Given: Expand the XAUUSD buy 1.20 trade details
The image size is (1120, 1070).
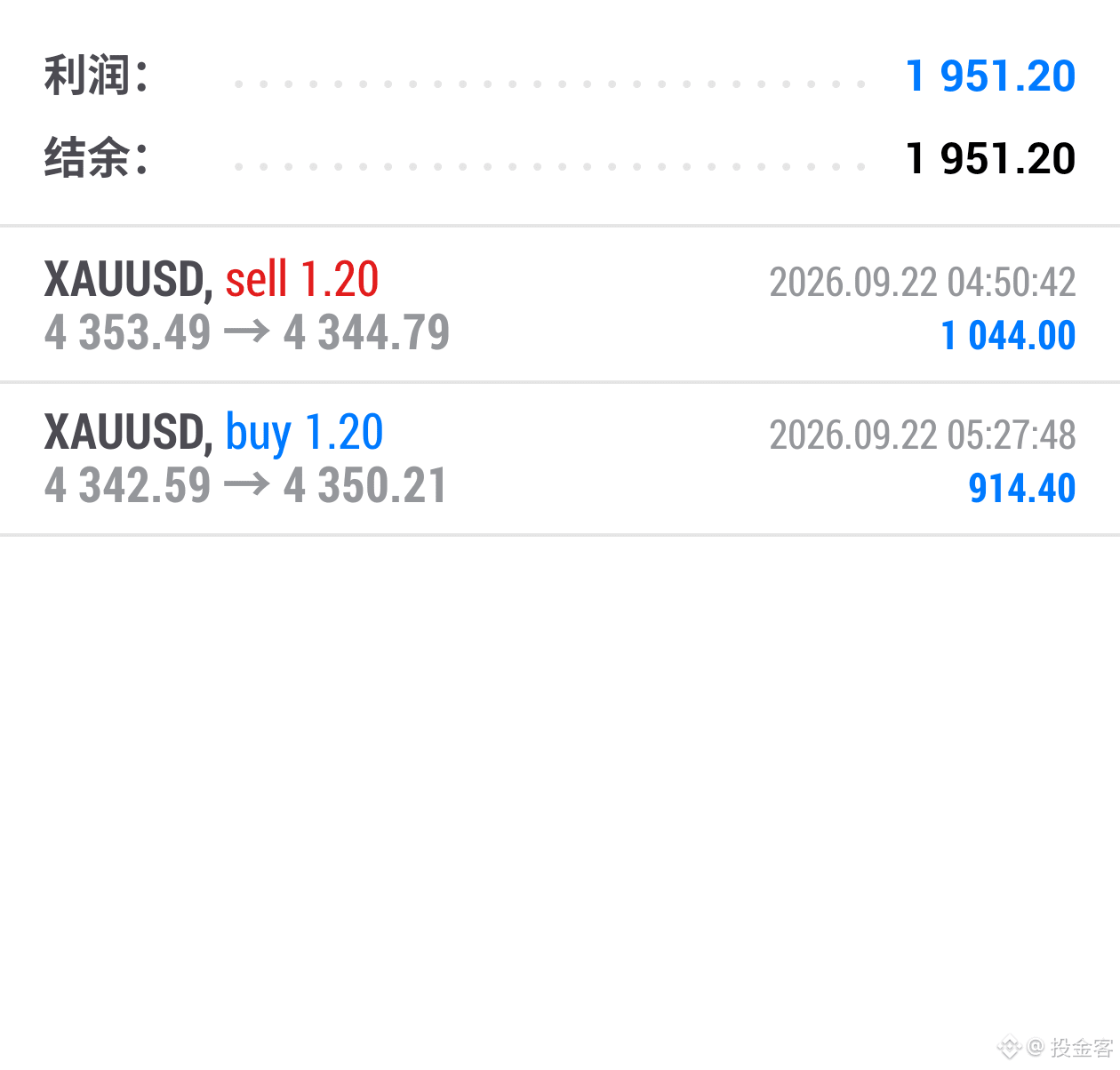Looking at the screenshot, I should click(x=560, y=459).
